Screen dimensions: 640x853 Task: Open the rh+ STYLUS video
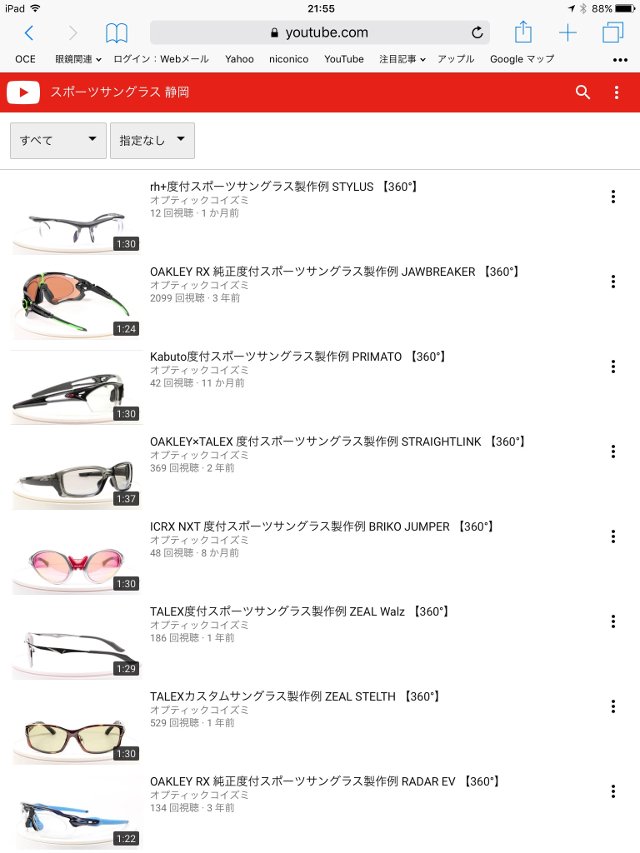click(268, 187)
